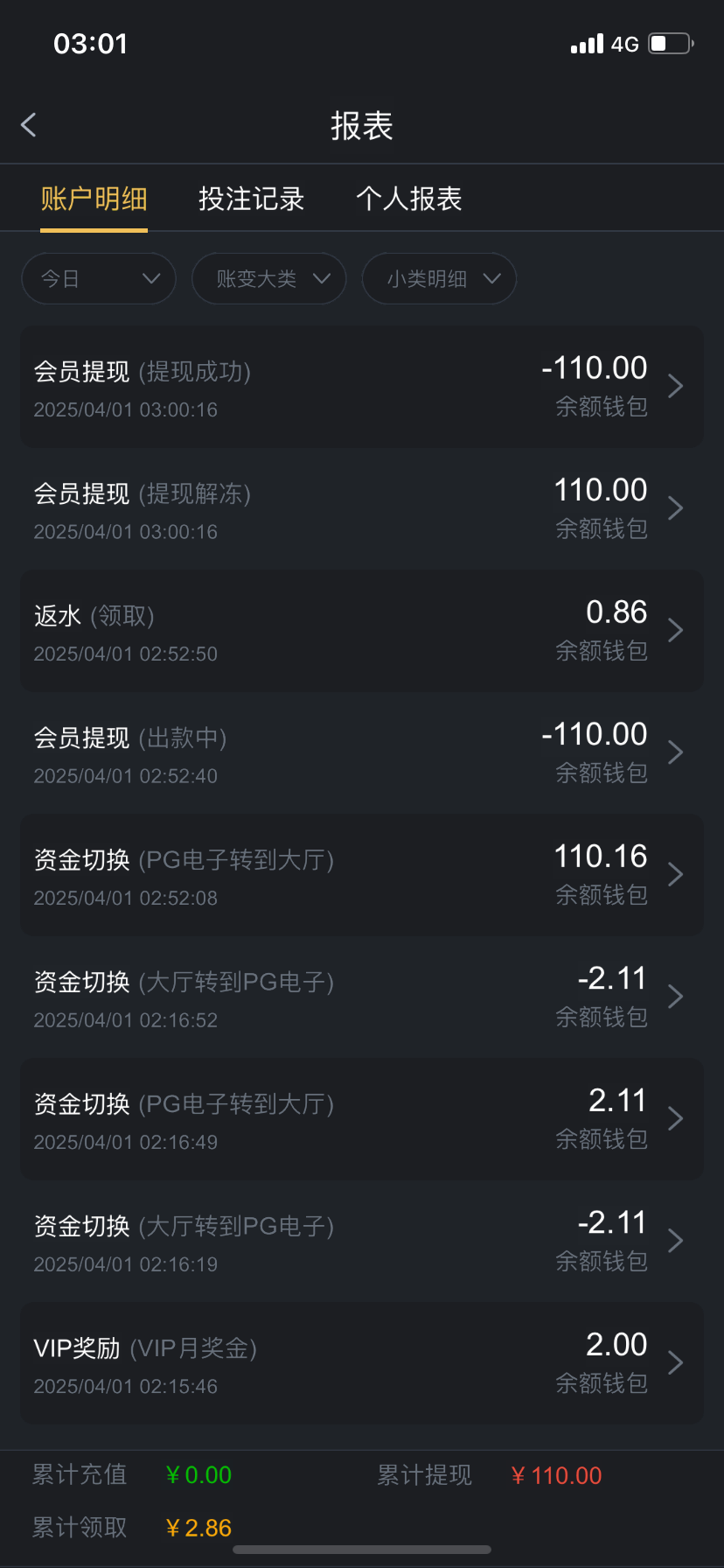Image resolution: width=724 pixels, height=1568 pixels.
Task: Select the 账户明细 tab
Action: (94, 199)
